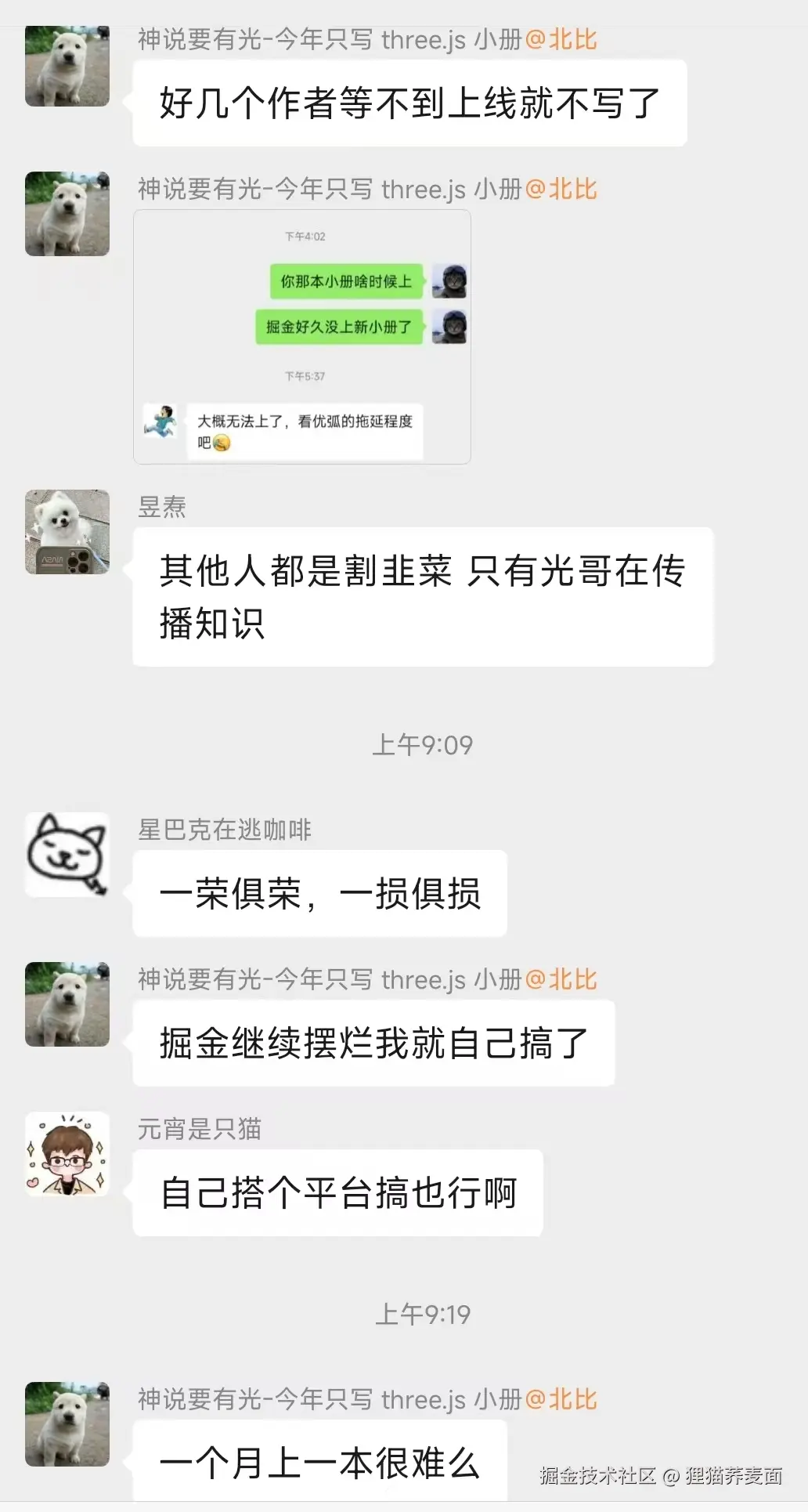Select the bubble 自己搭个平台搞也行啊

(338, 1192)
